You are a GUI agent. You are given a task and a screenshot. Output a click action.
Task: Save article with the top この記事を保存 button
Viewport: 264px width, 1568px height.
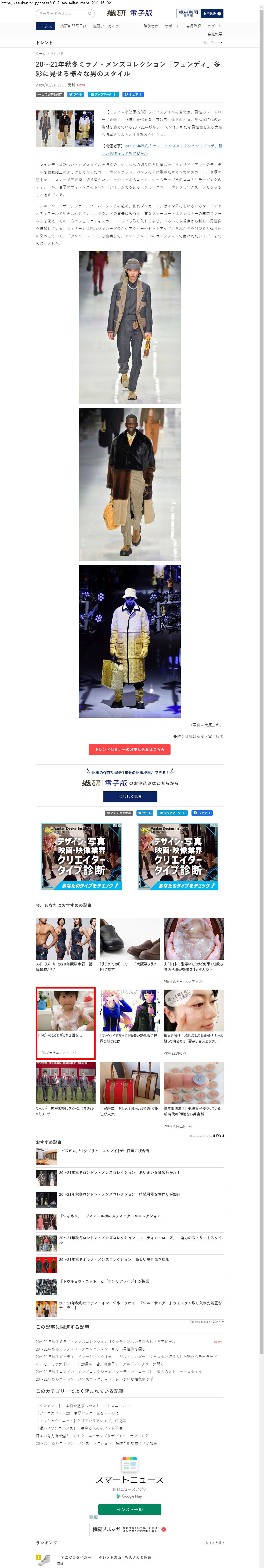(49, 94)
